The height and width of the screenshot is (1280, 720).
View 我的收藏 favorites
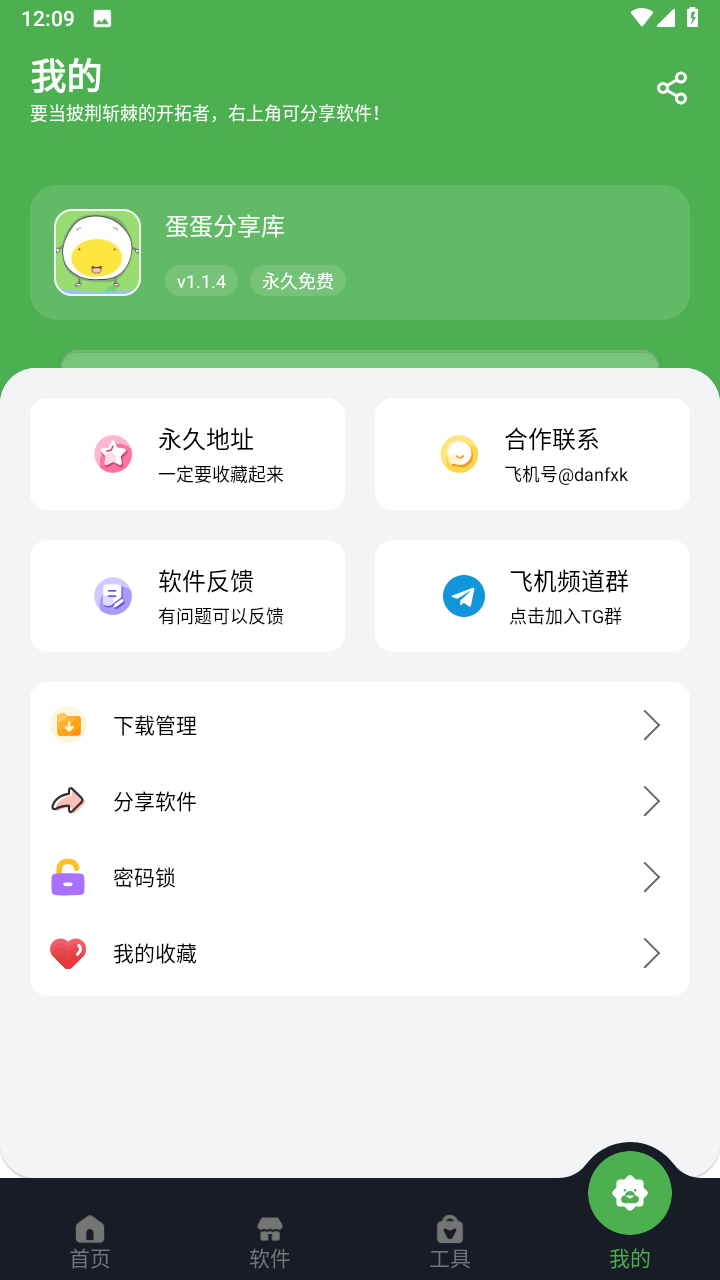tap(360, 953)
